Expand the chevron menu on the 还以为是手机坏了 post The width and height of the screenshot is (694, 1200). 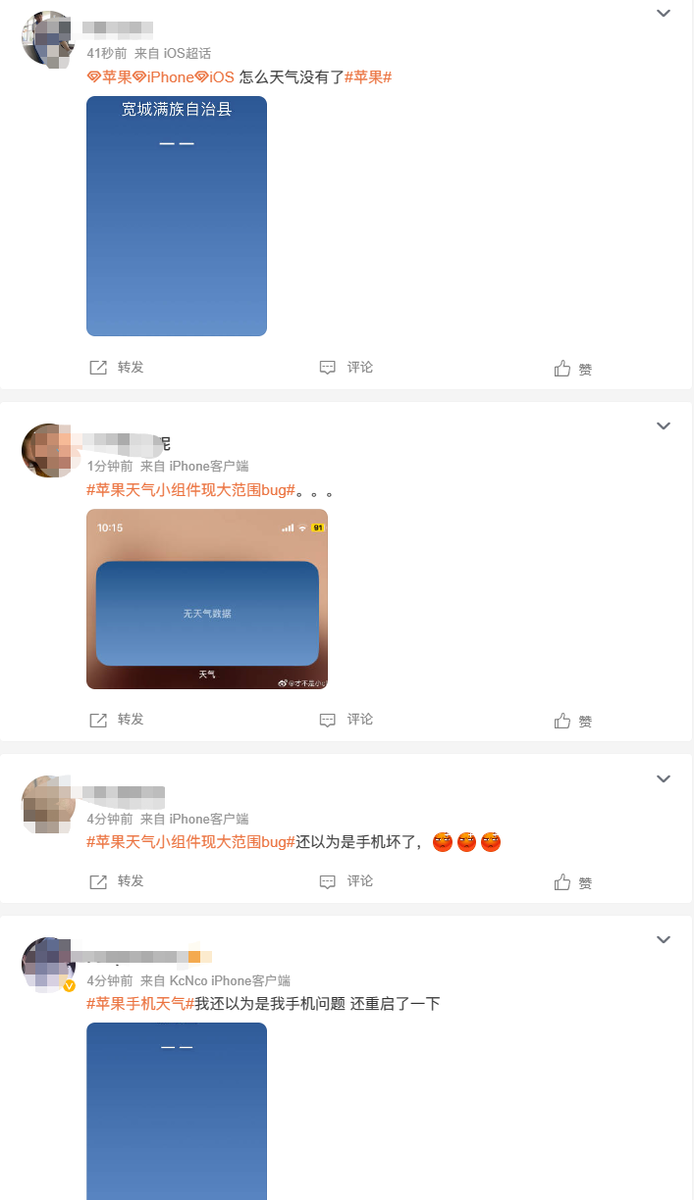click(x=663, y=779)
